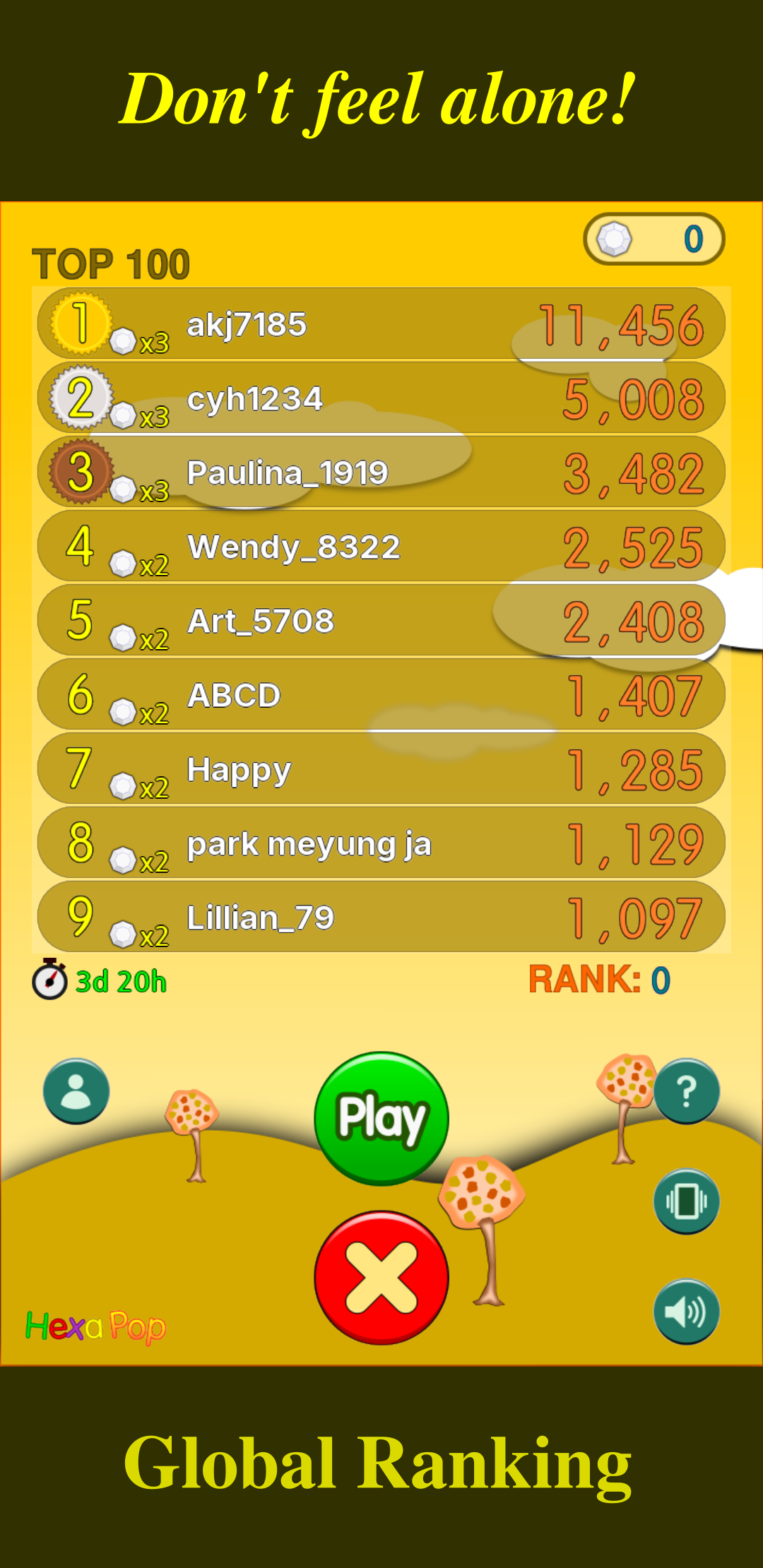
Task: Click the RANK: 0 display
Action: tap(601, 978)
